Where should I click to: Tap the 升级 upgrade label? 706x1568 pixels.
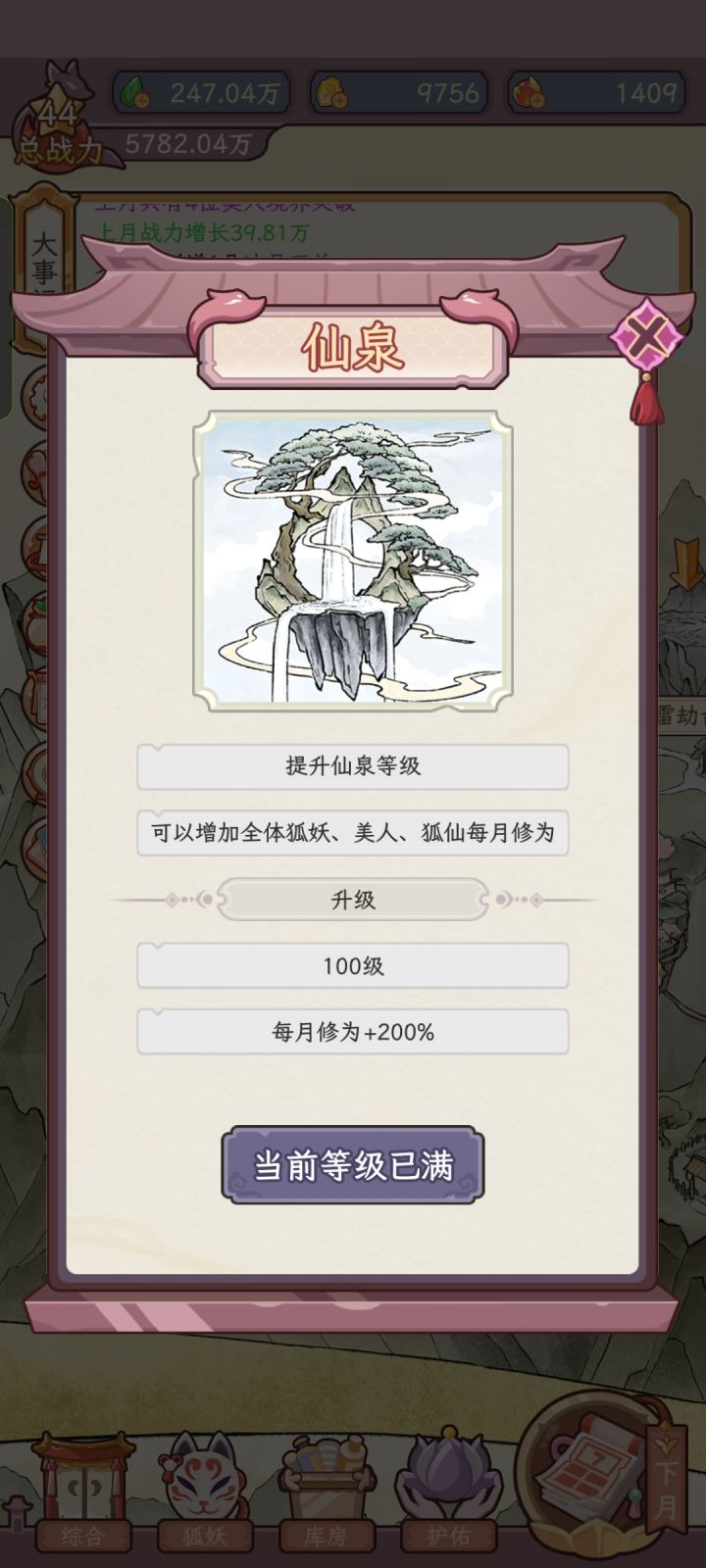(353, 898)
